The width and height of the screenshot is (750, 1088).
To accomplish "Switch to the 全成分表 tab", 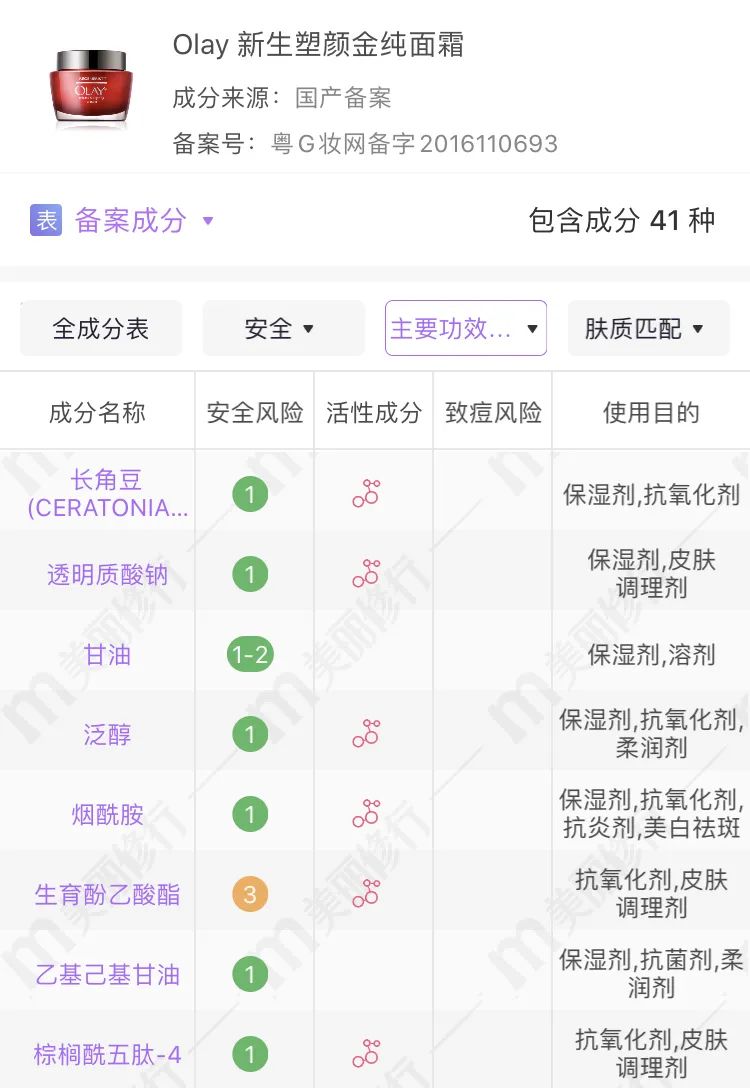I will pyautogui.click(x=100, y=328).
